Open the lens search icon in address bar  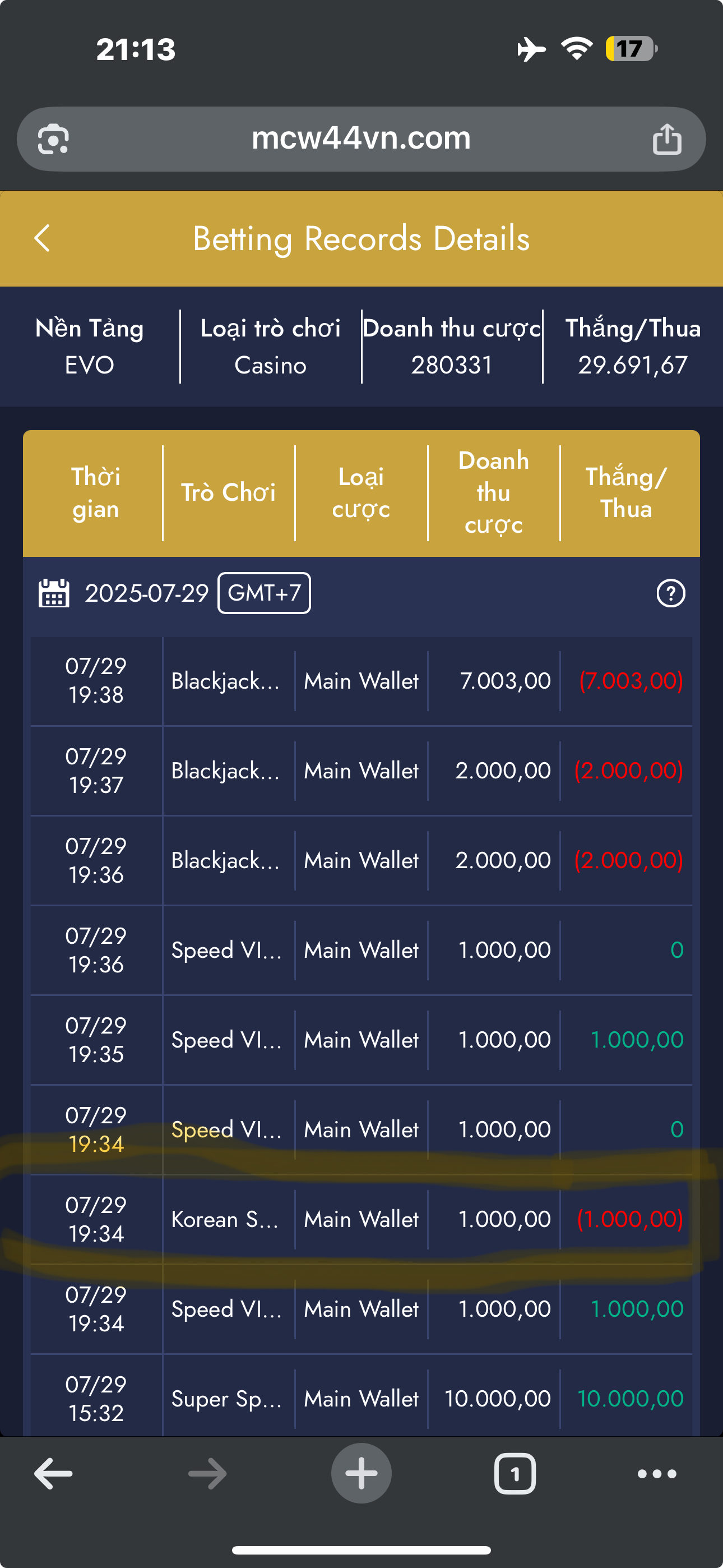coord(54,139)
